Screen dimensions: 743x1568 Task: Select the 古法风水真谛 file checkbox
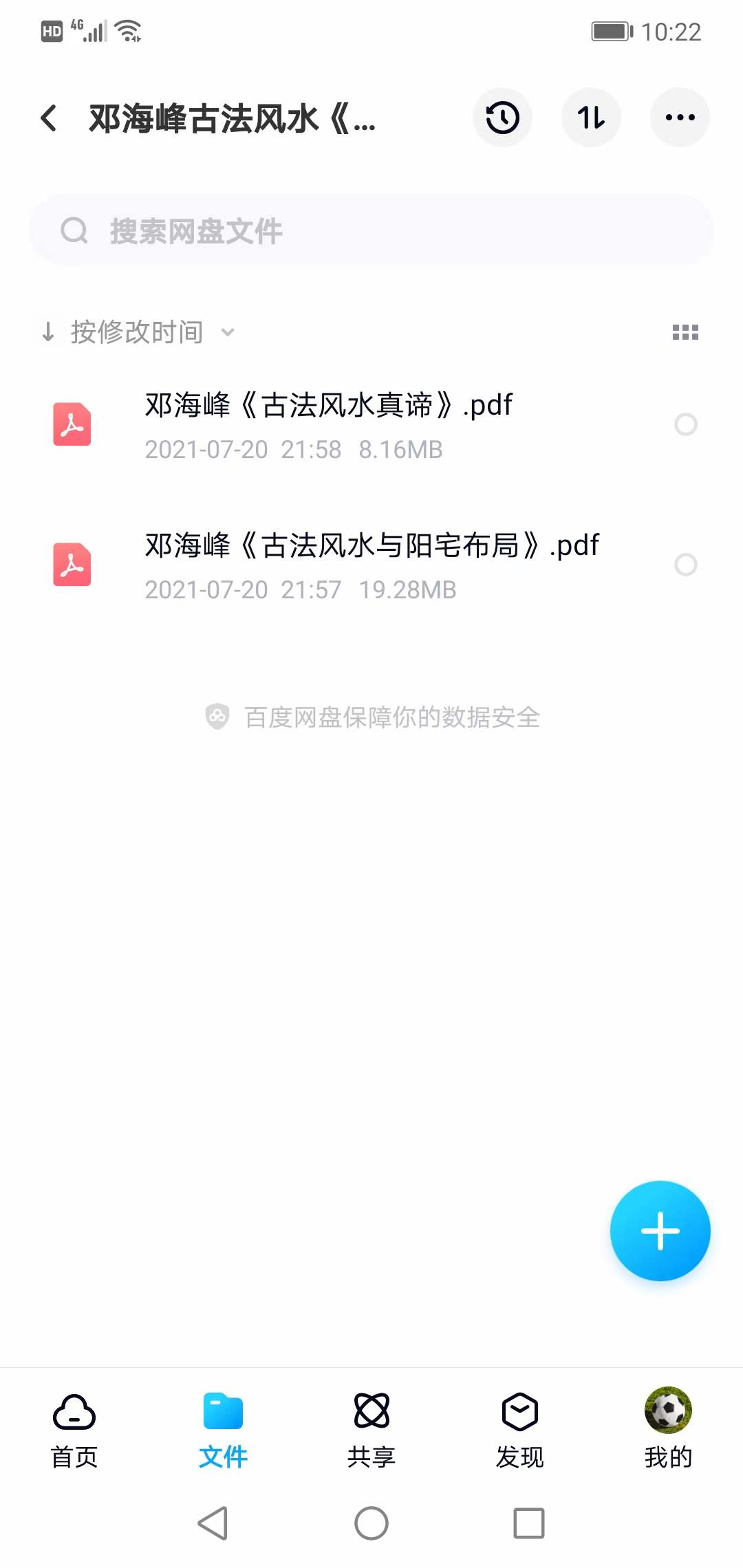click(x=685, y=425)
